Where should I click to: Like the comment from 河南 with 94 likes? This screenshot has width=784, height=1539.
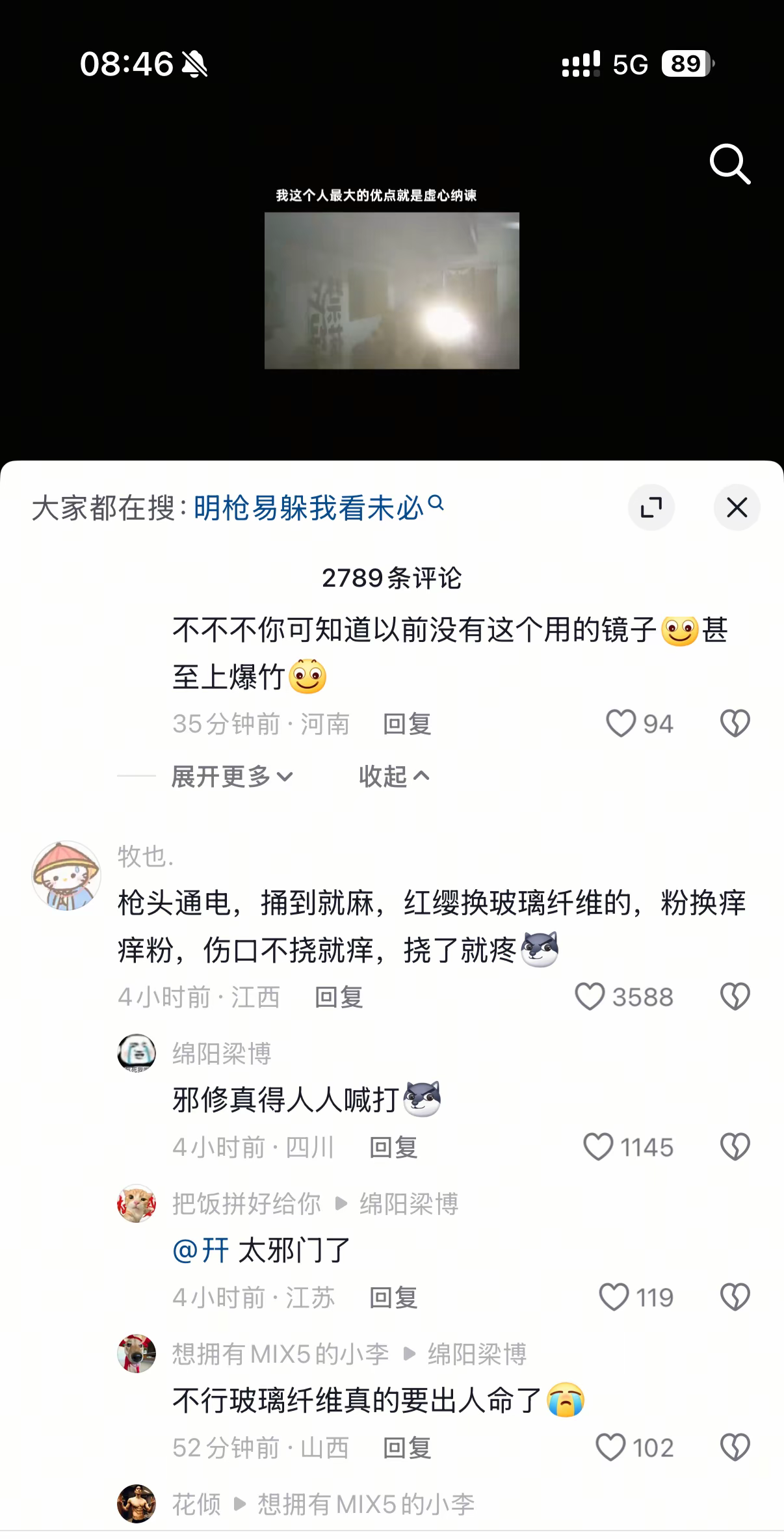(x=621, y=723)
